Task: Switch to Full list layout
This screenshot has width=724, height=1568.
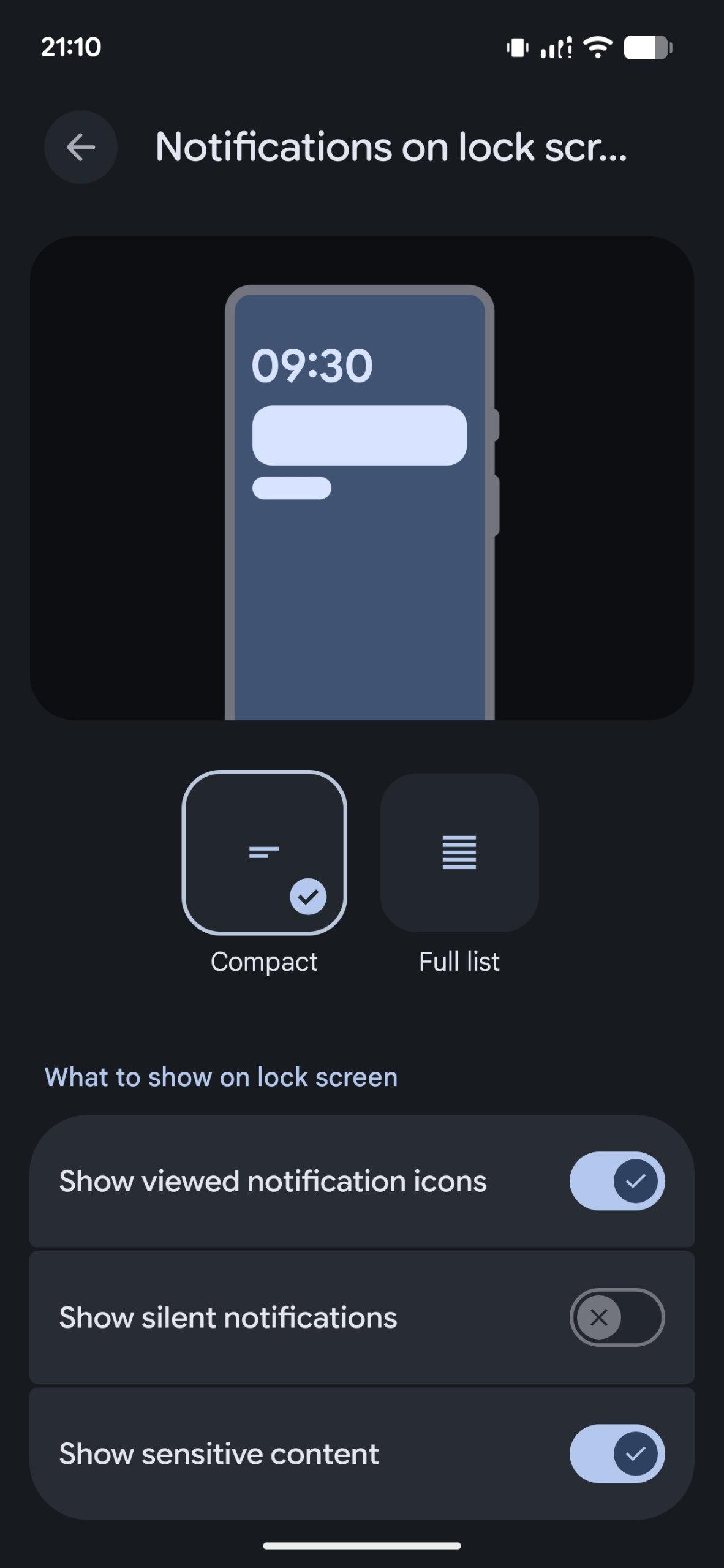Action: point(459,852)
